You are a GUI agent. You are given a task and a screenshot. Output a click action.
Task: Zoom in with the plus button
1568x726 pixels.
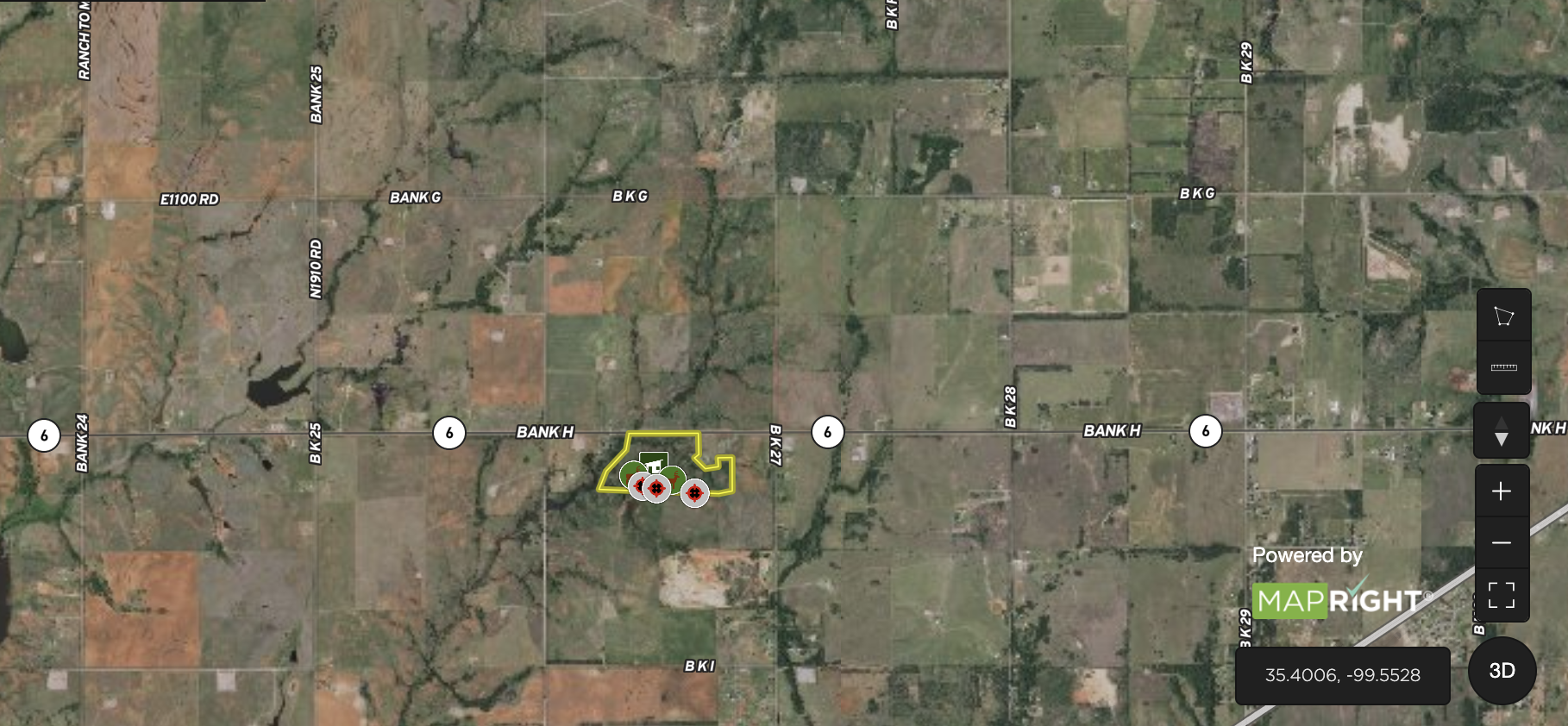1502,491
